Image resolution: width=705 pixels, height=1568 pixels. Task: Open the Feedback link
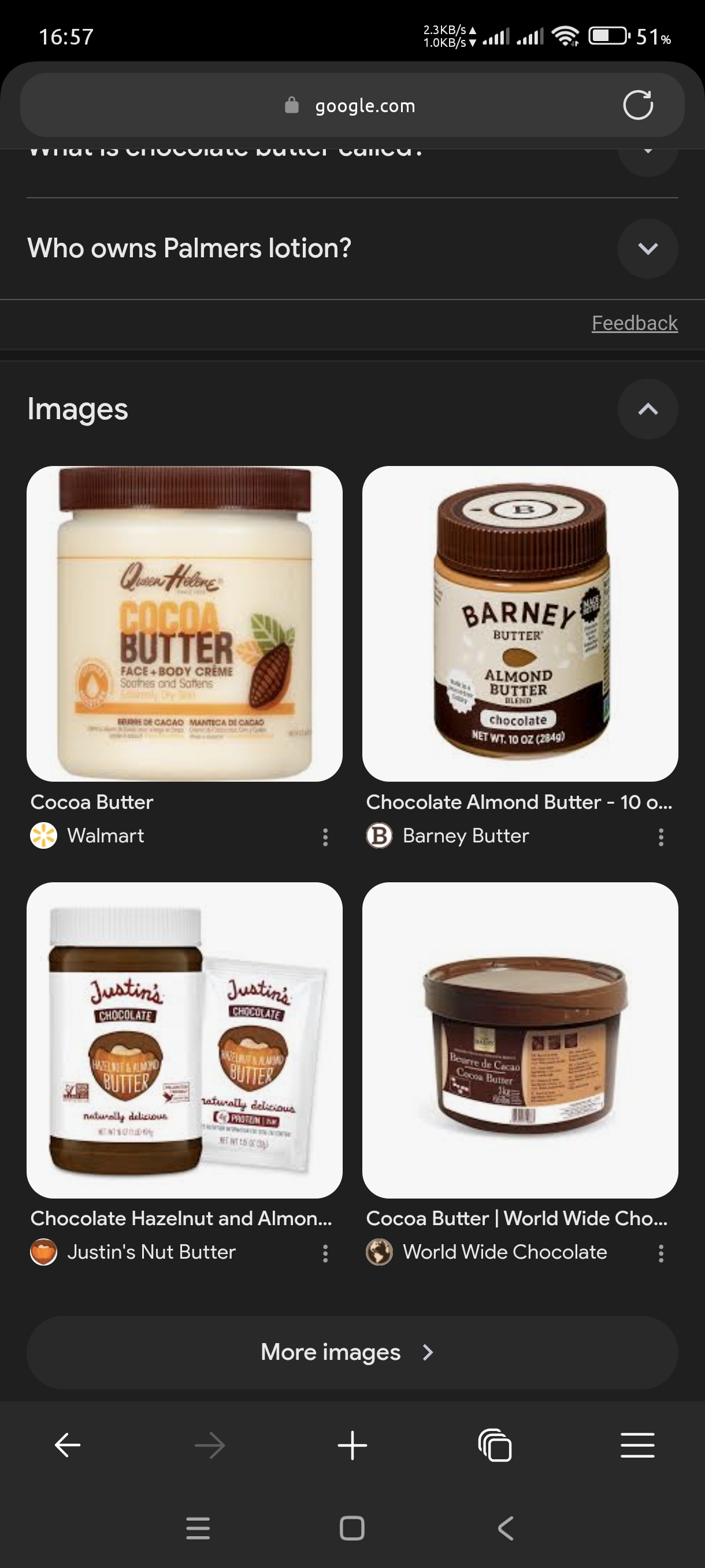(x=634, y=323)
